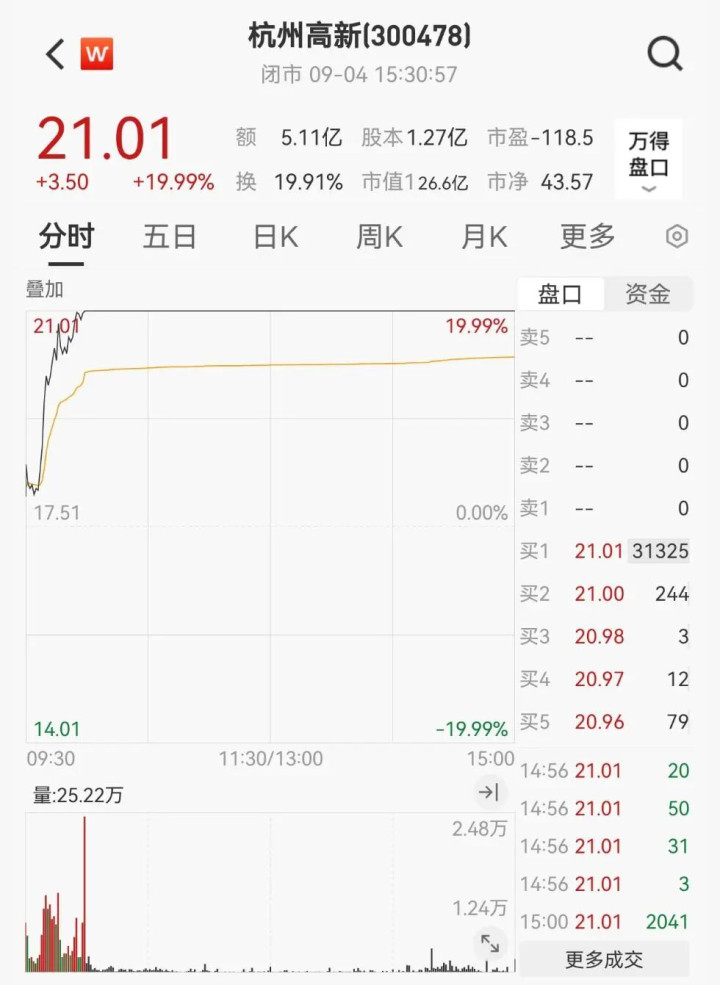
Task: Tap 叠加 to overlay a comparison
Action: coord(44,290)
